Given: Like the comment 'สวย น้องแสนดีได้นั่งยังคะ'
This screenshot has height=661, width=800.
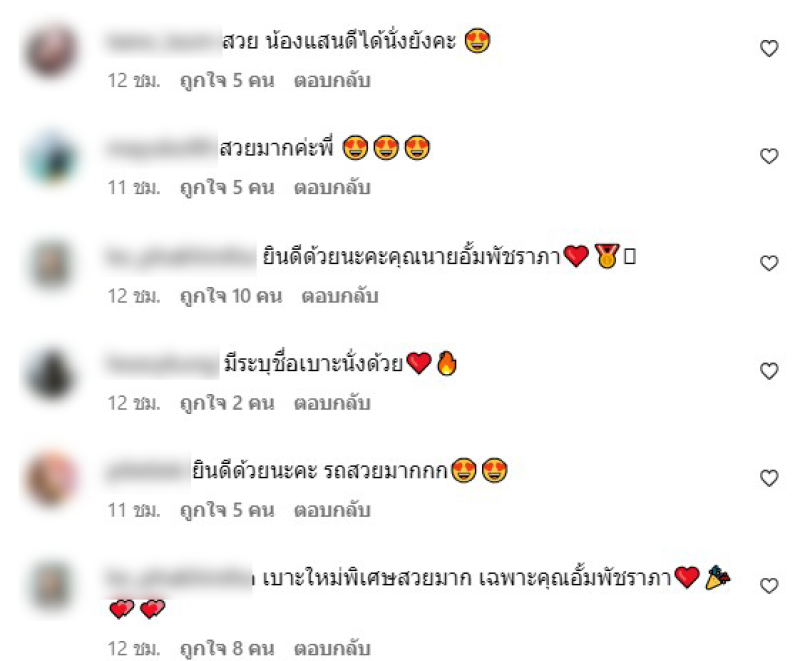Looking at the screenshot, I should point(769,48).
